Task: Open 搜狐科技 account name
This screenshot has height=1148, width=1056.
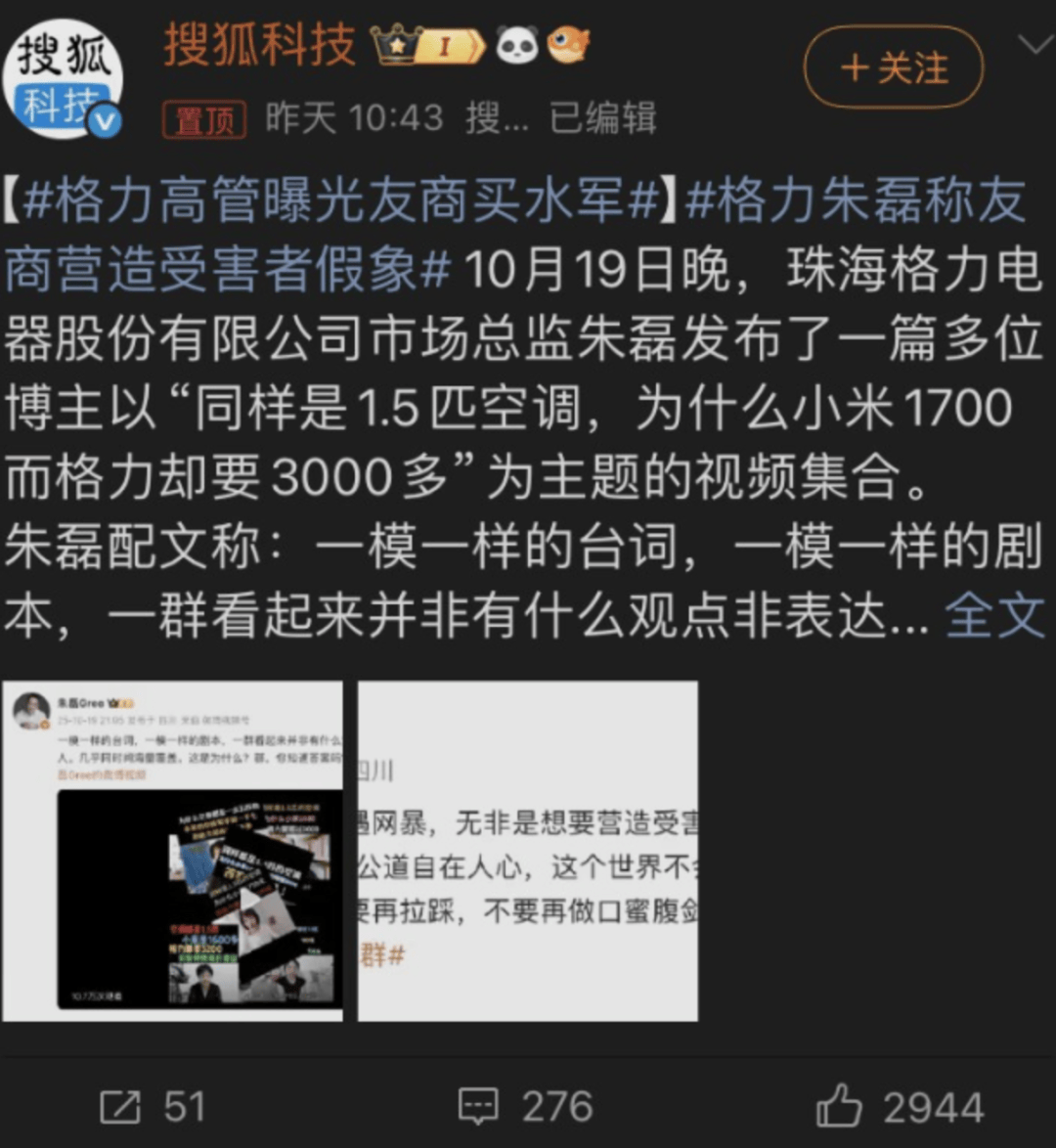Action: click(x=259, y=45)
